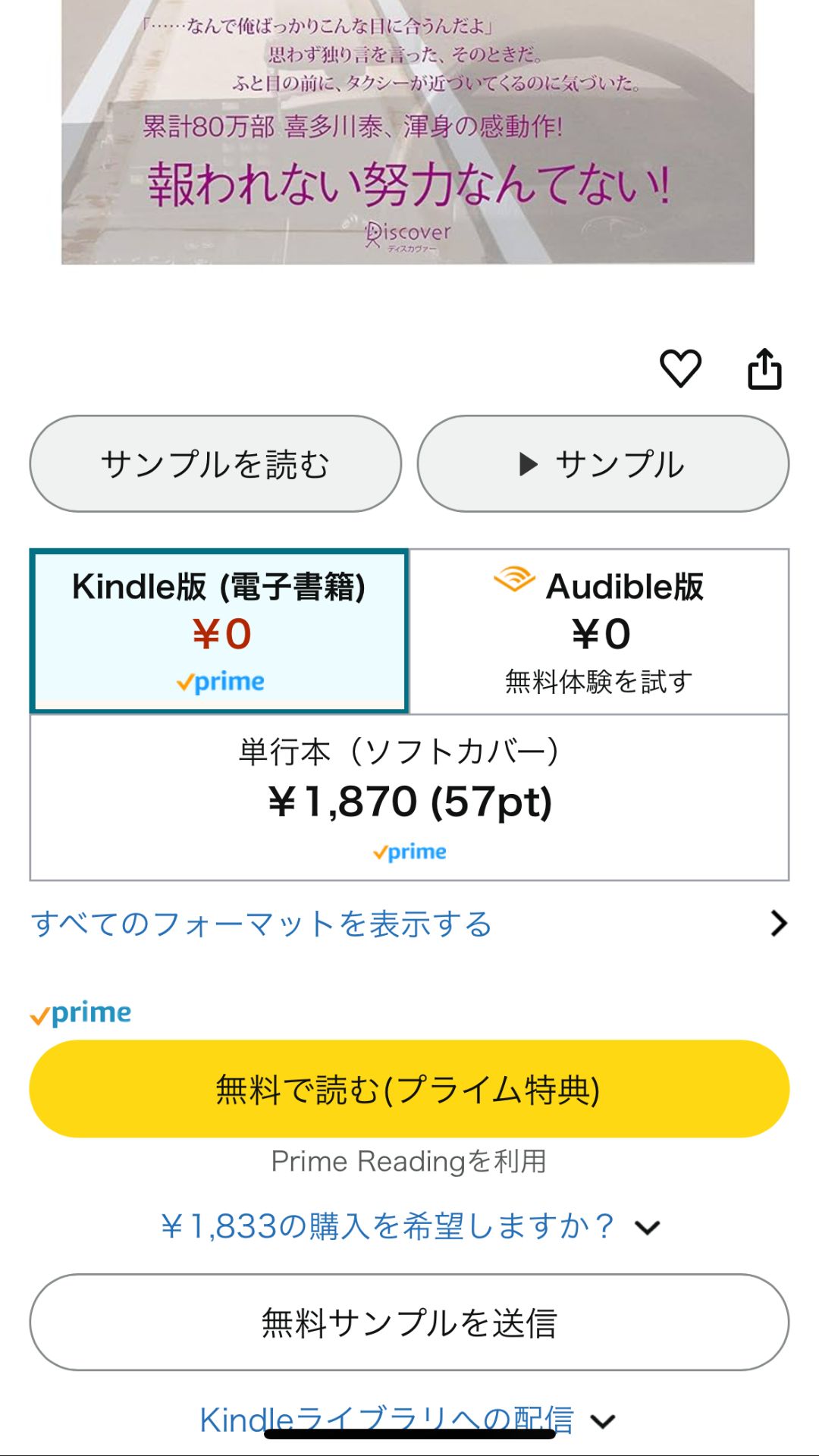Viewport: 819px width, 1456px height.
Task: Click the prime logo above the yellow button
Action: (x=79, y=1012)
